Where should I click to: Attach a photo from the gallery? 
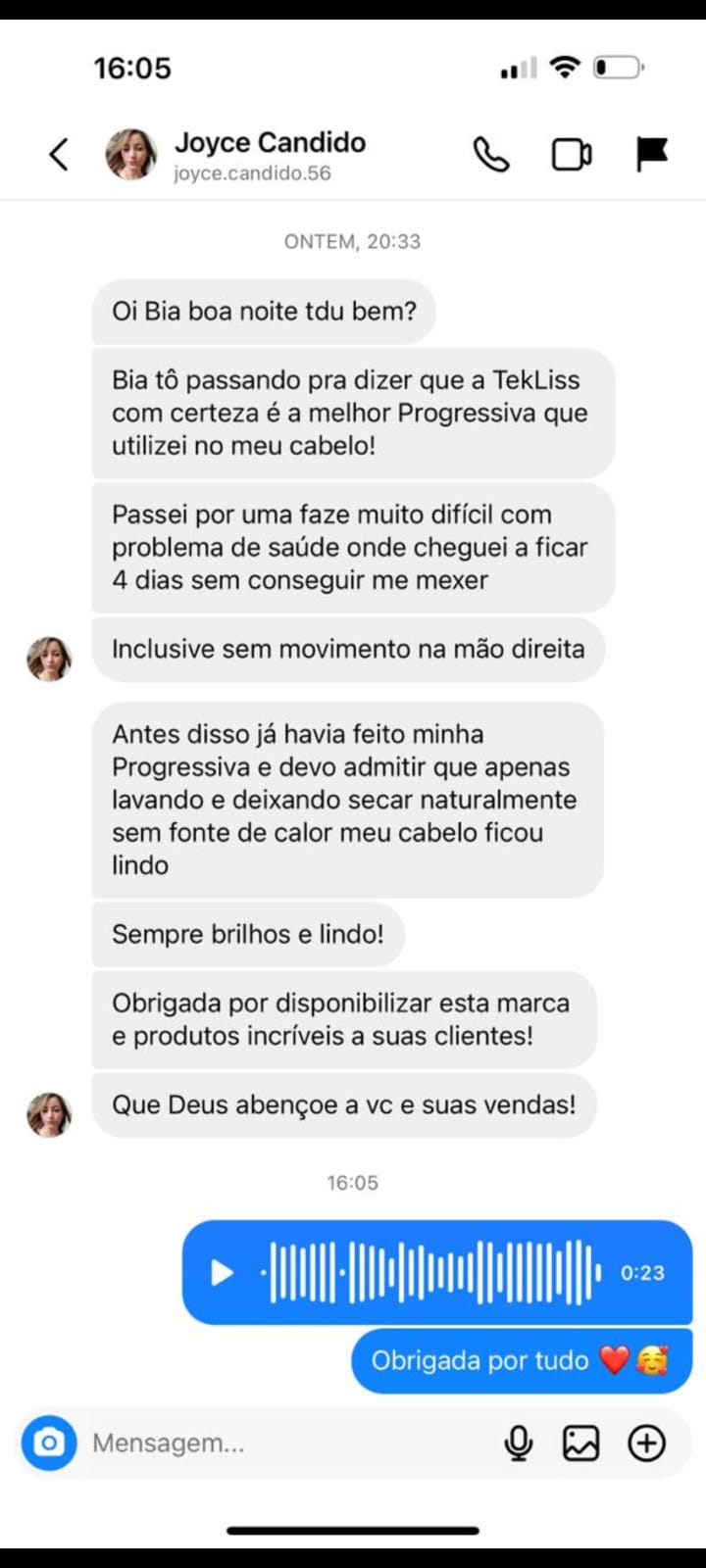click(580, 1443)
